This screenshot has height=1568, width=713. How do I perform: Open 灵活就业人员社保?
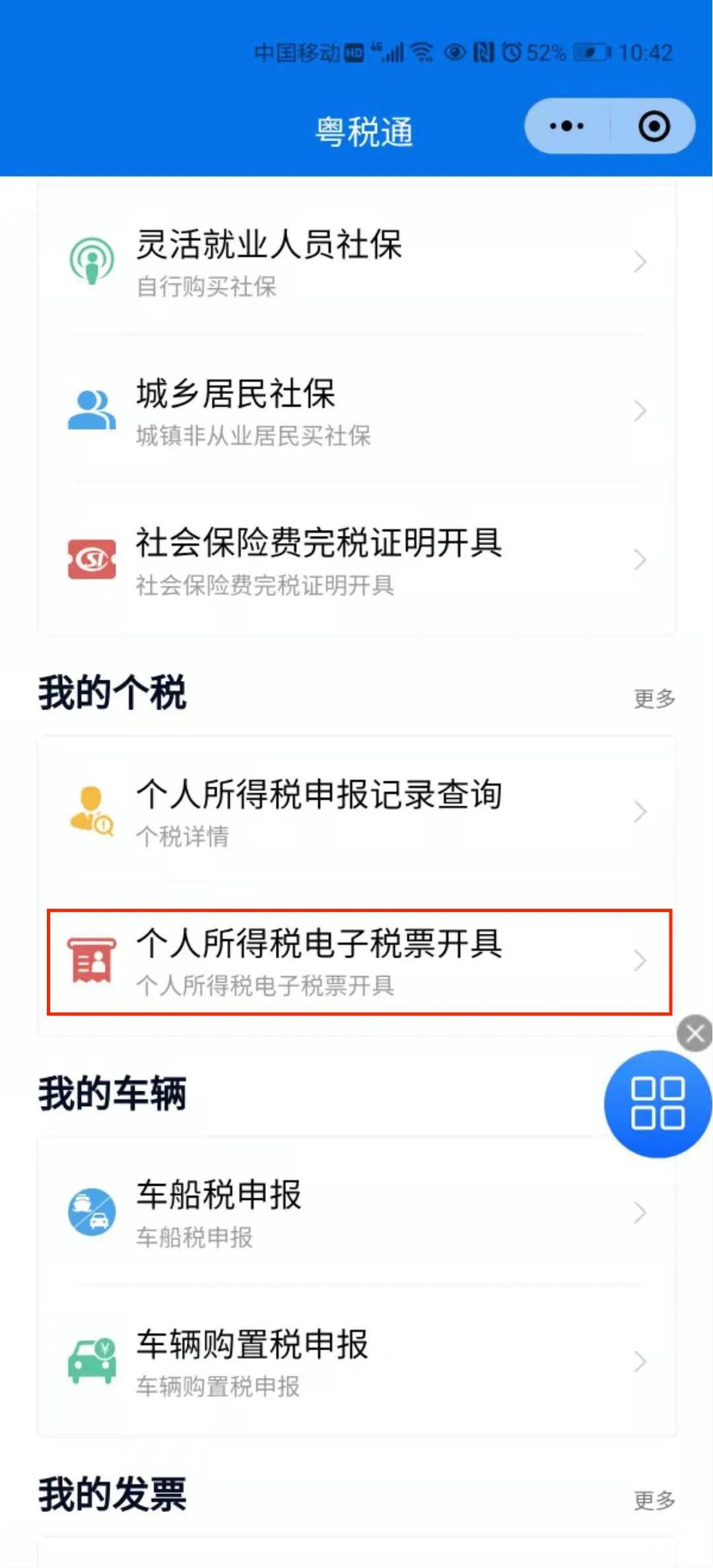coord(356,261)
